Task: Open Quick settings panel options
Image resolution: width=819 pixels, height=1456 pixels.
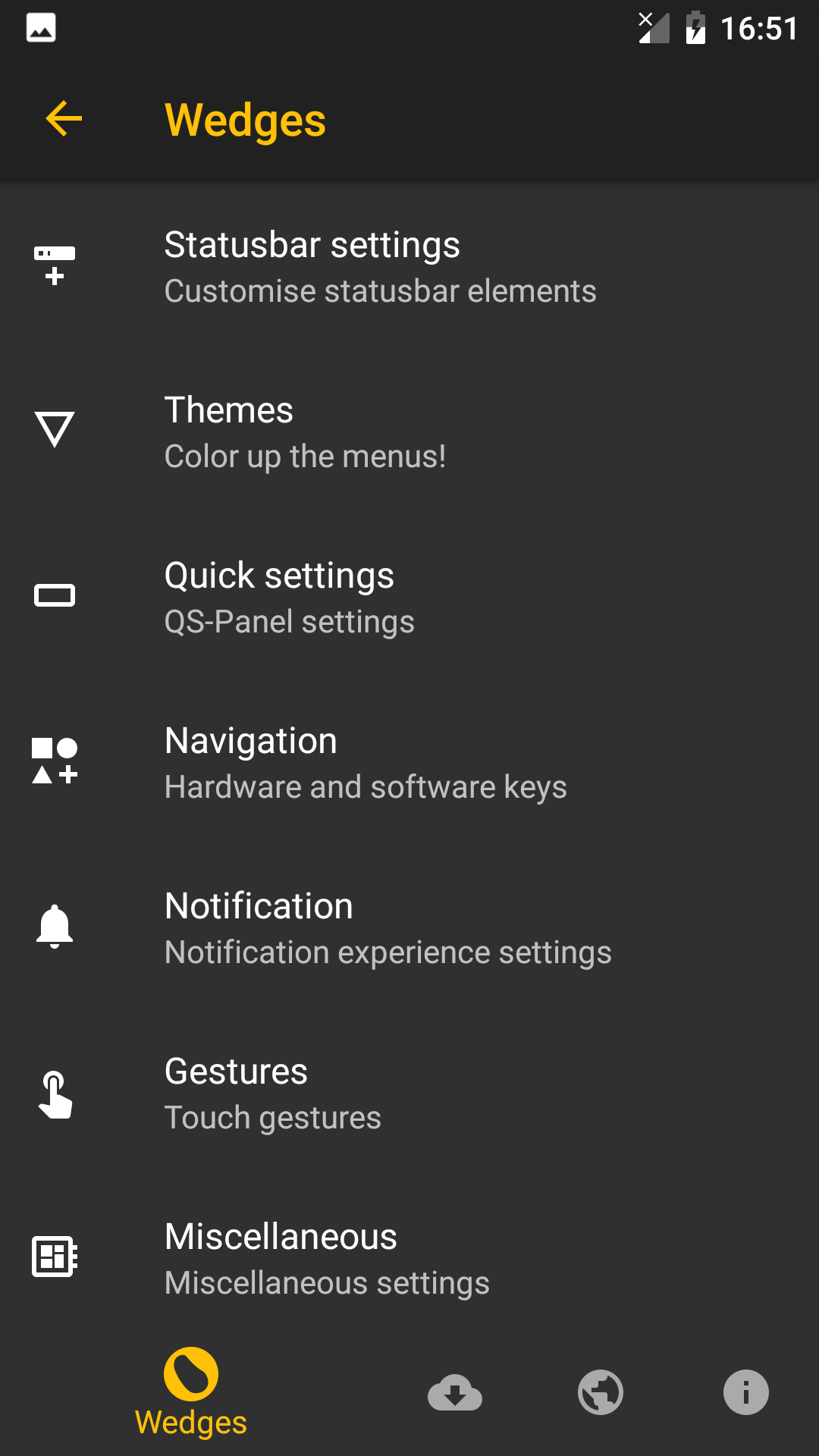Action: click(409, 598)
